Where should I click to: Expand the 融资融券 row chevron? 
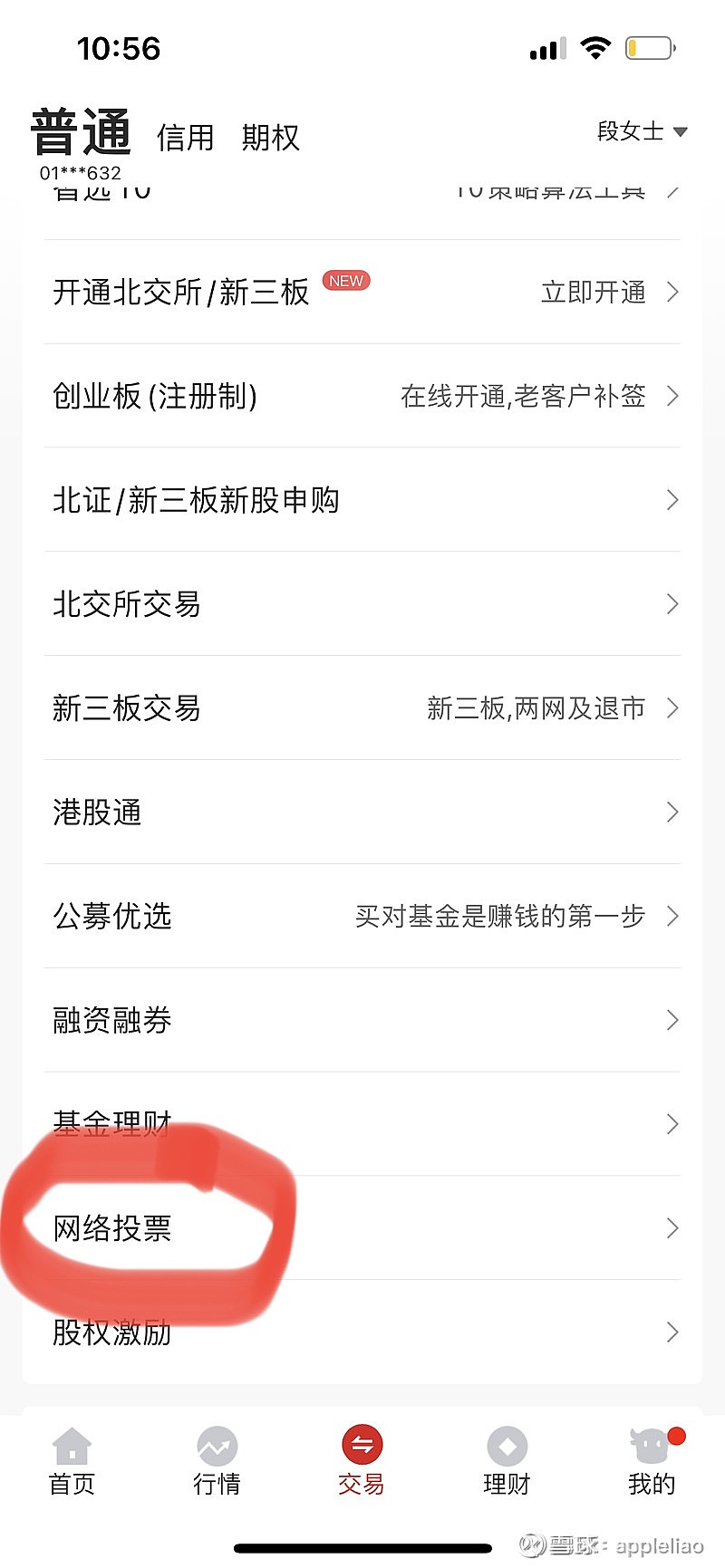[x=672, y=1020]
